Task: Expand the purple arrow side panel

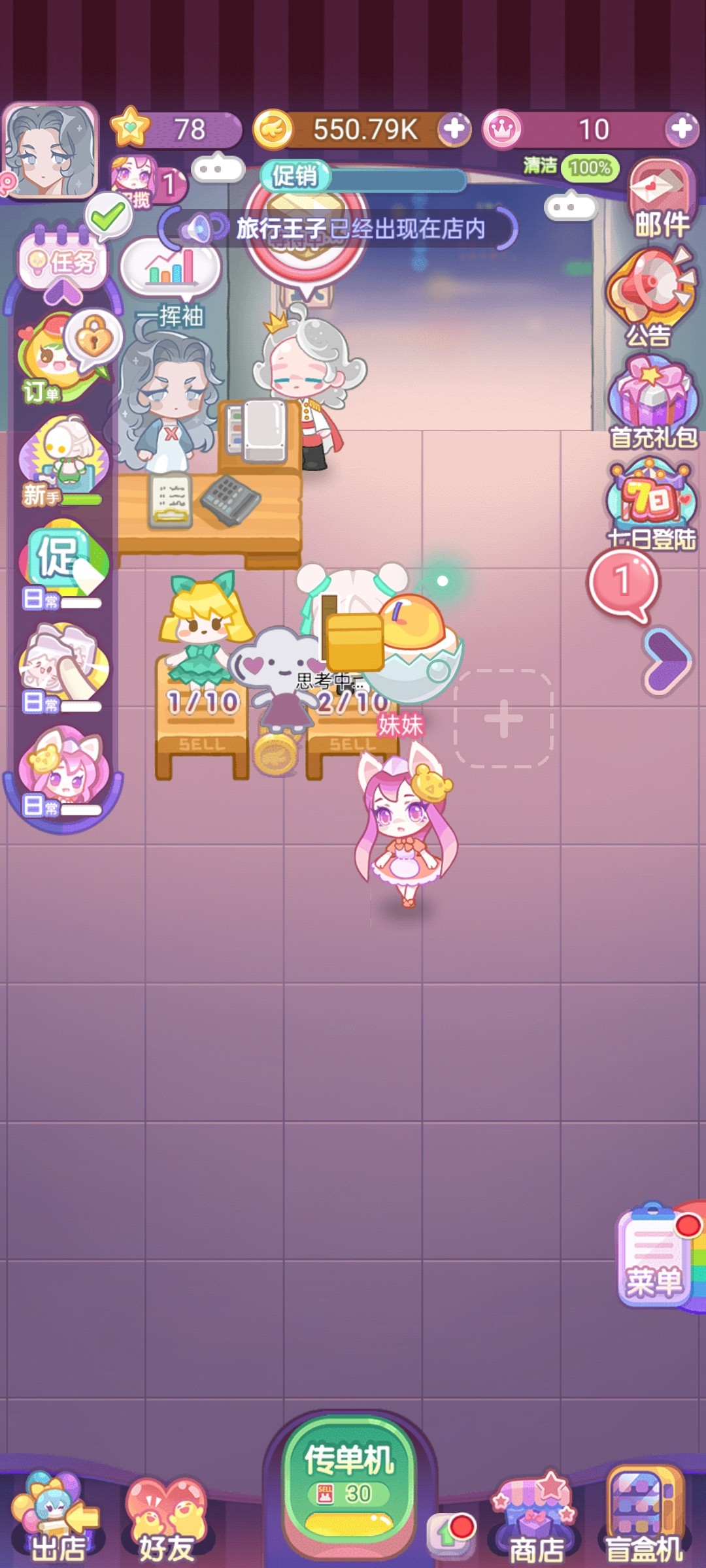Action: (667, 660)
